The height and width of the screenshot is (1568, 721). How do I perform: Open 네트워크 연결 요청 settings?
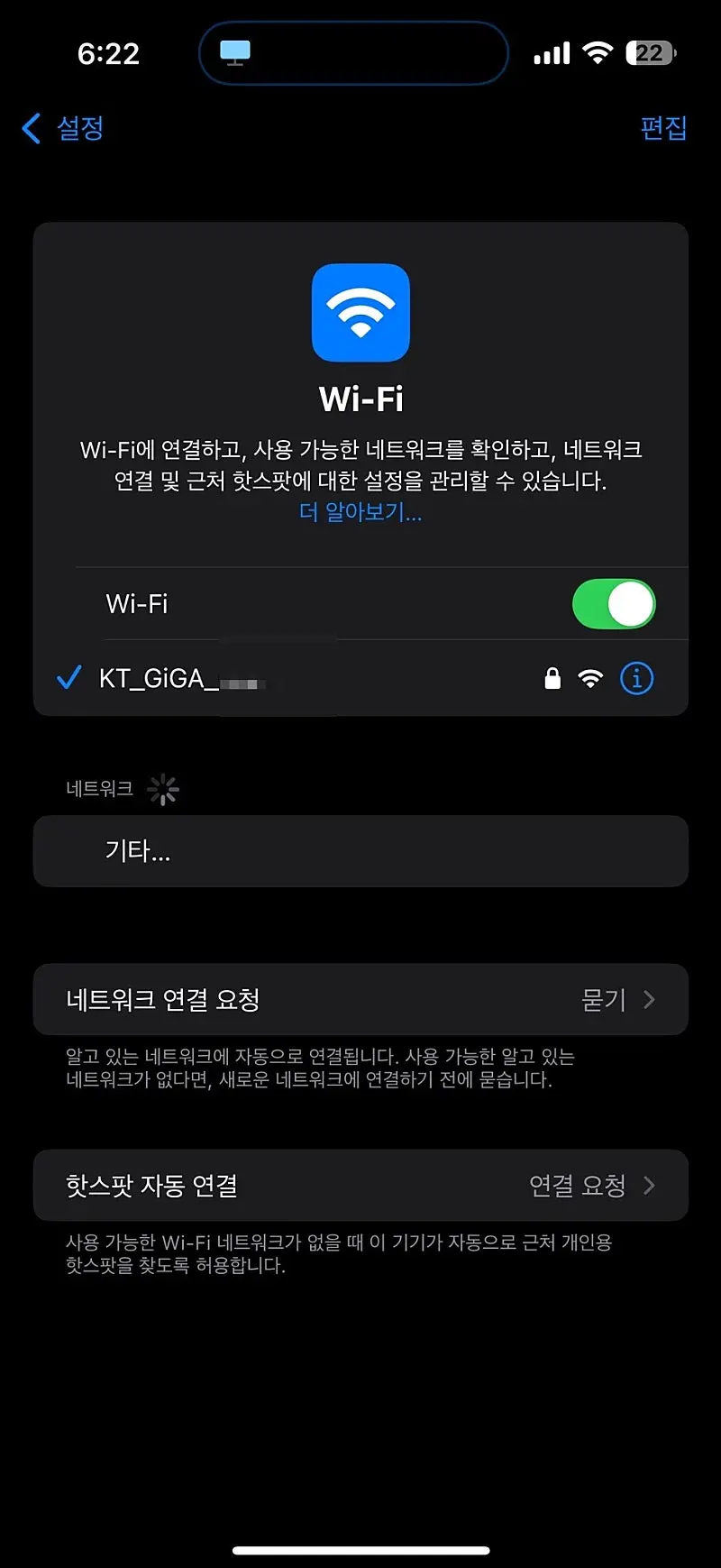click(x=360, y=999)
